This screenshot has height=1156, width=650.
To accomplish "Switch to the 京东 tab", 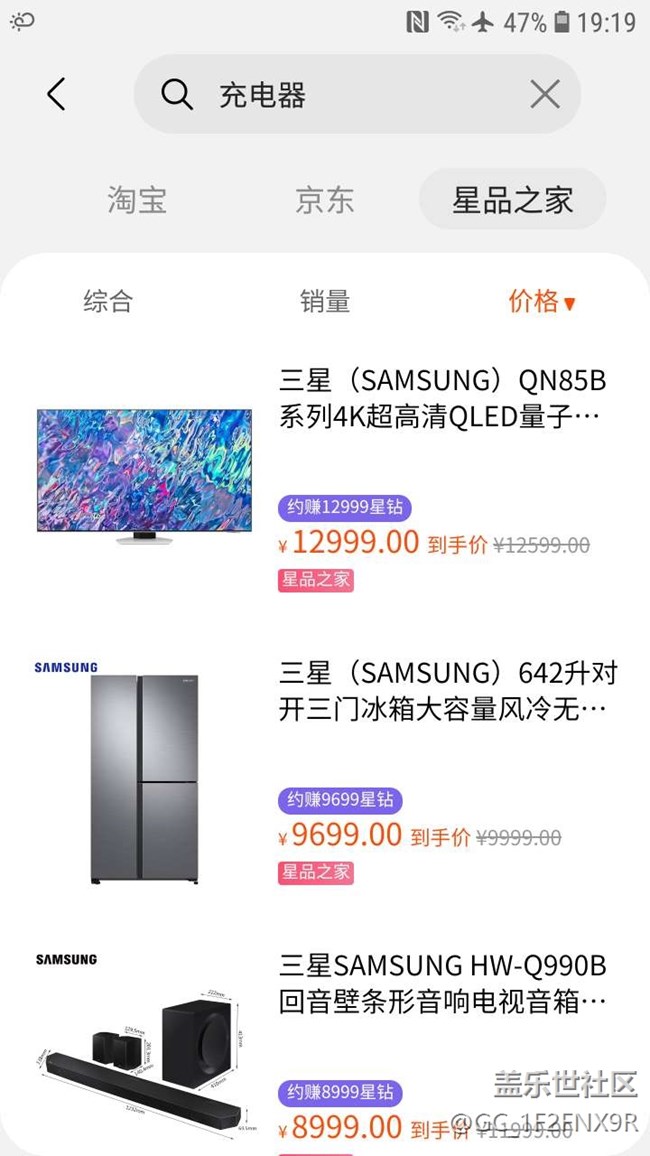I will point(325,200).
